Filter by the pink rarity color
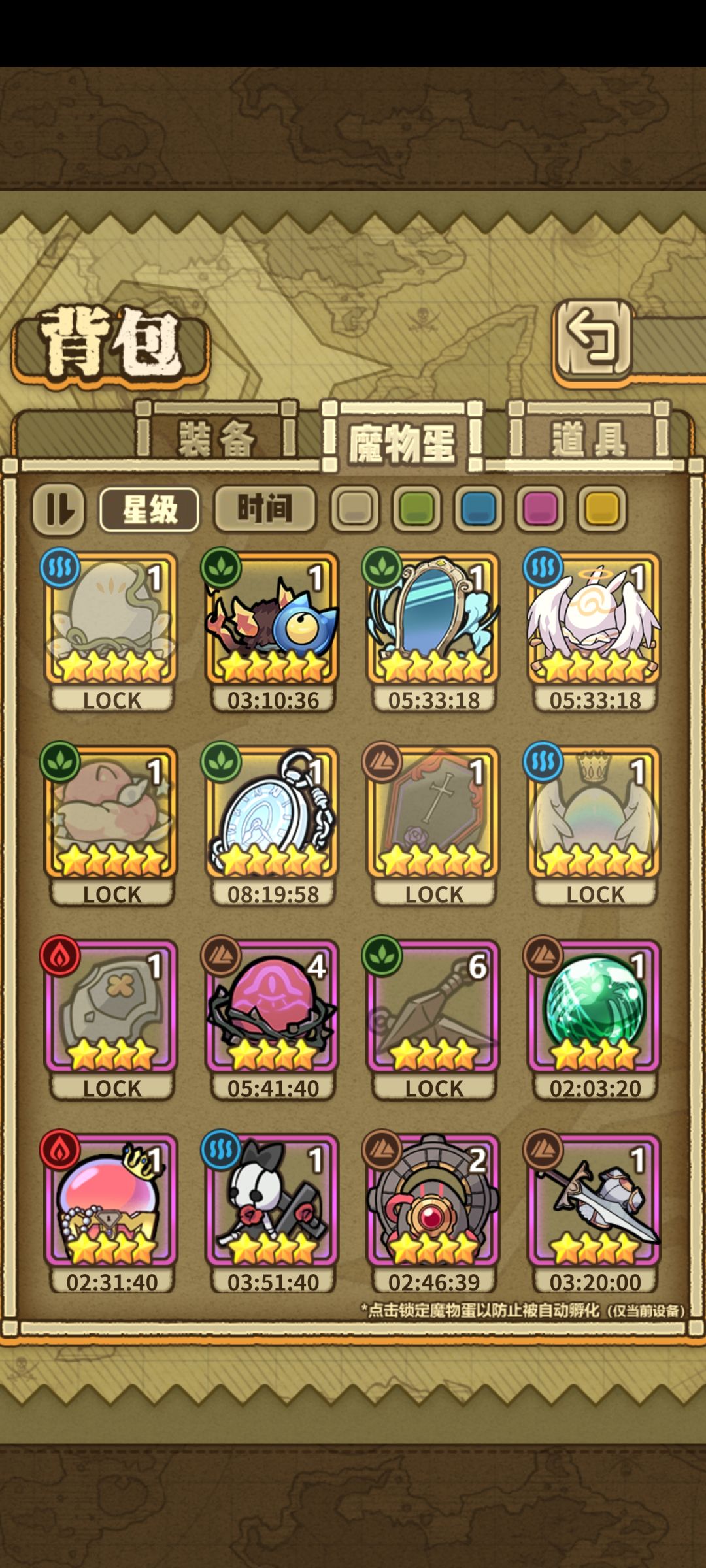Screen dimensions: 706x1568 [540, 508]
